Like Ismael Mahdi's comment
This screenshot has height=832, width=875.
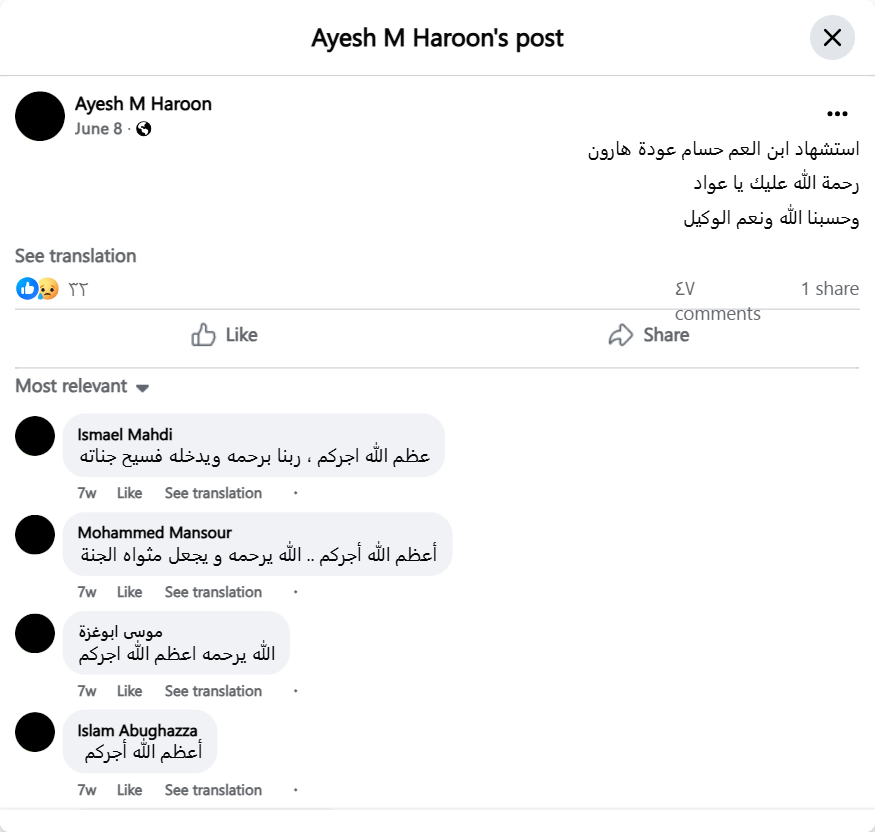click(129, 493)
